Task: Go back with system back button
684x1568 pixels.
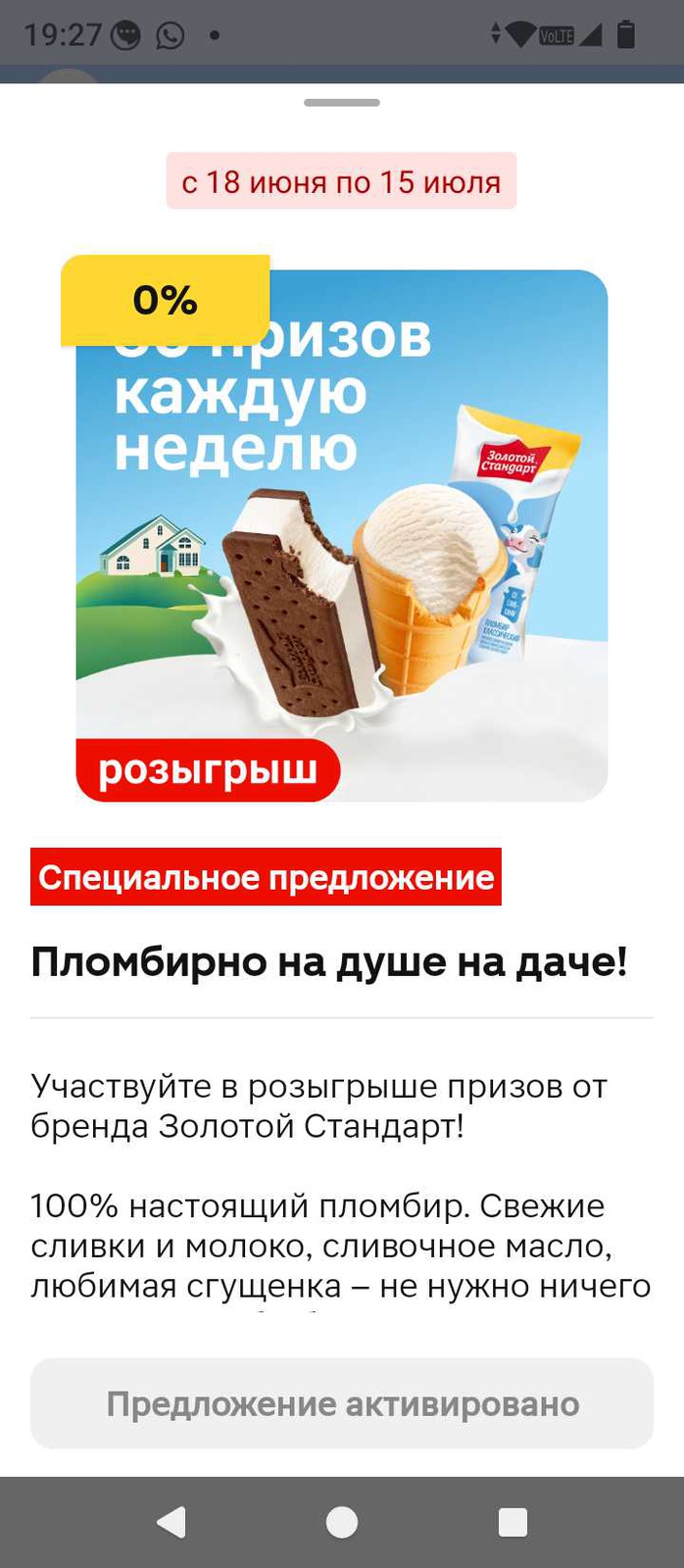Action: (x=171, y=1522)
